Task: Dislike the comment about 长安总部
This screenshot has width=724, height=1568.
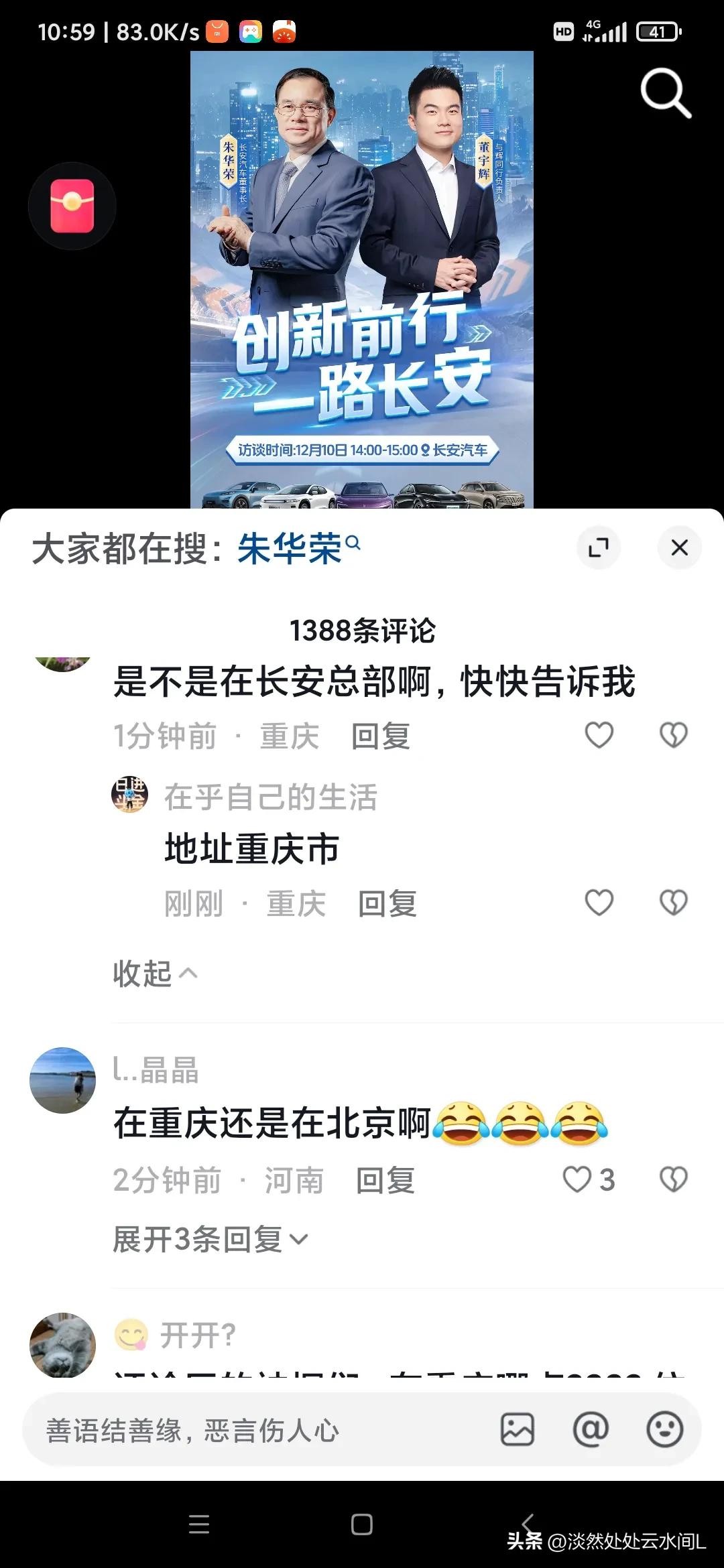Action: pos(673,735)
